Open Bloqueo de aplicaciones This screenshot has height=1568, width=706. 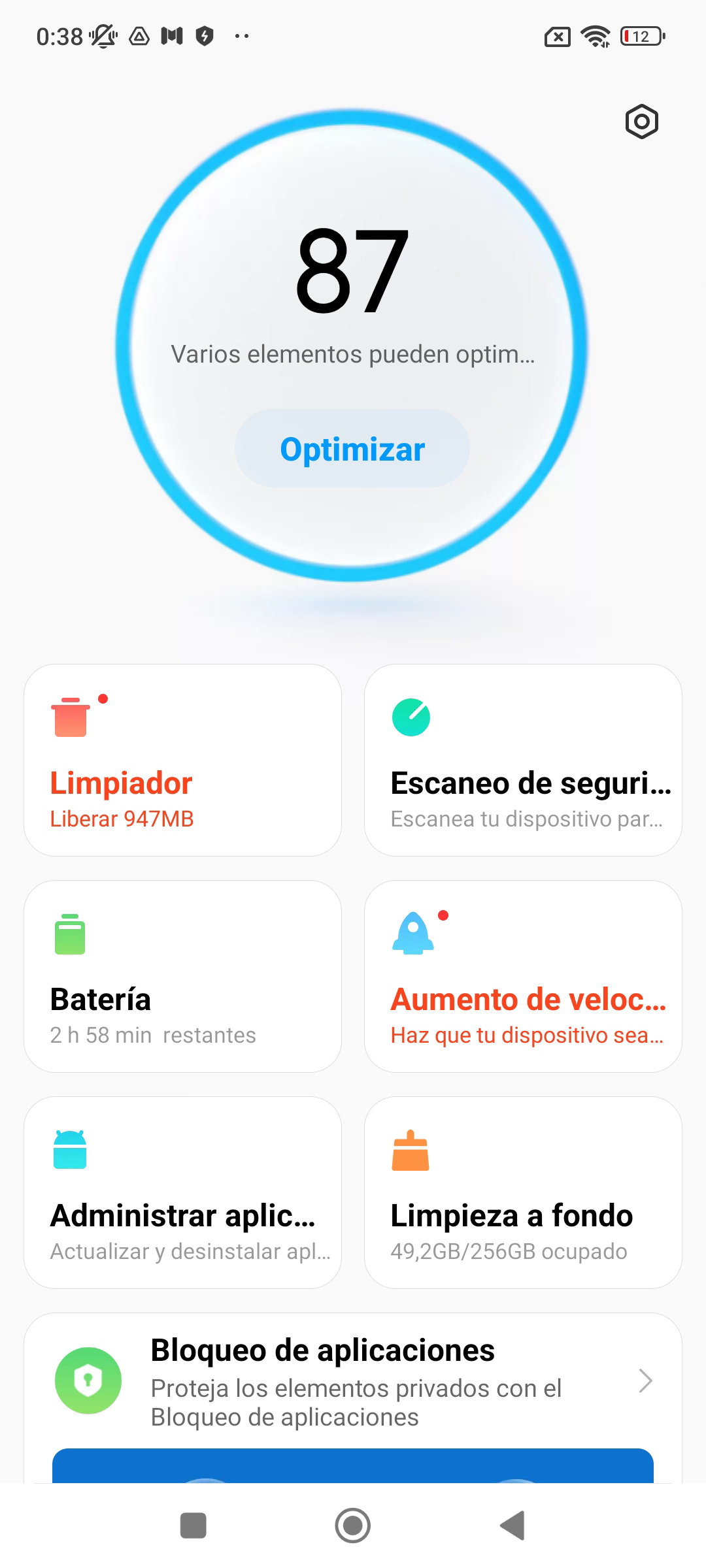(x=353, y=1380)
